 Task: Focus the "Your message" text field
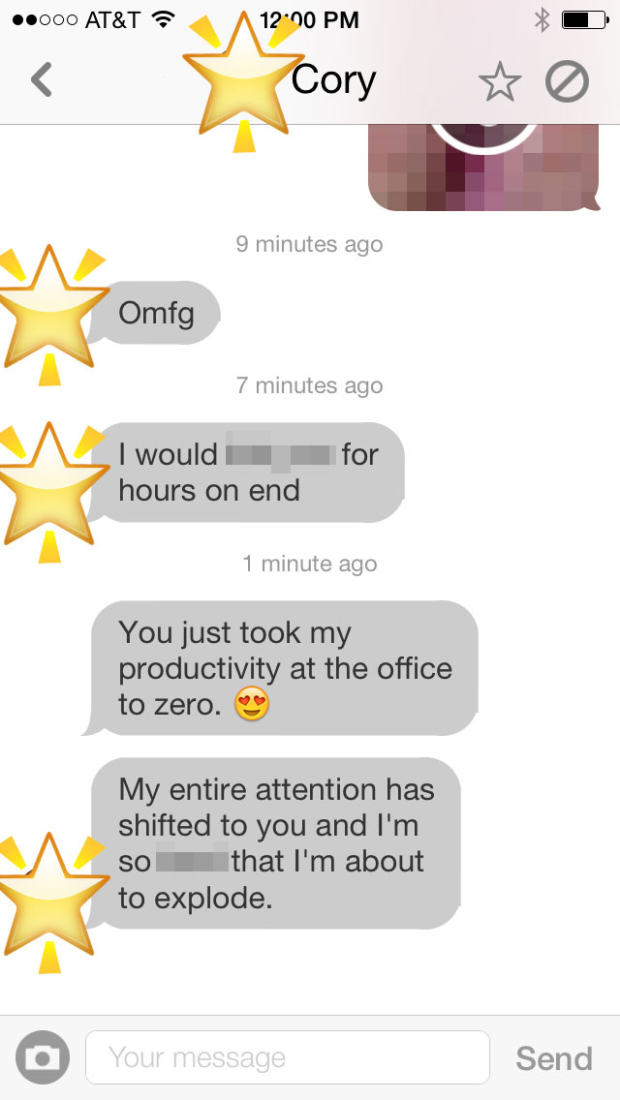tap(288, 1058)
